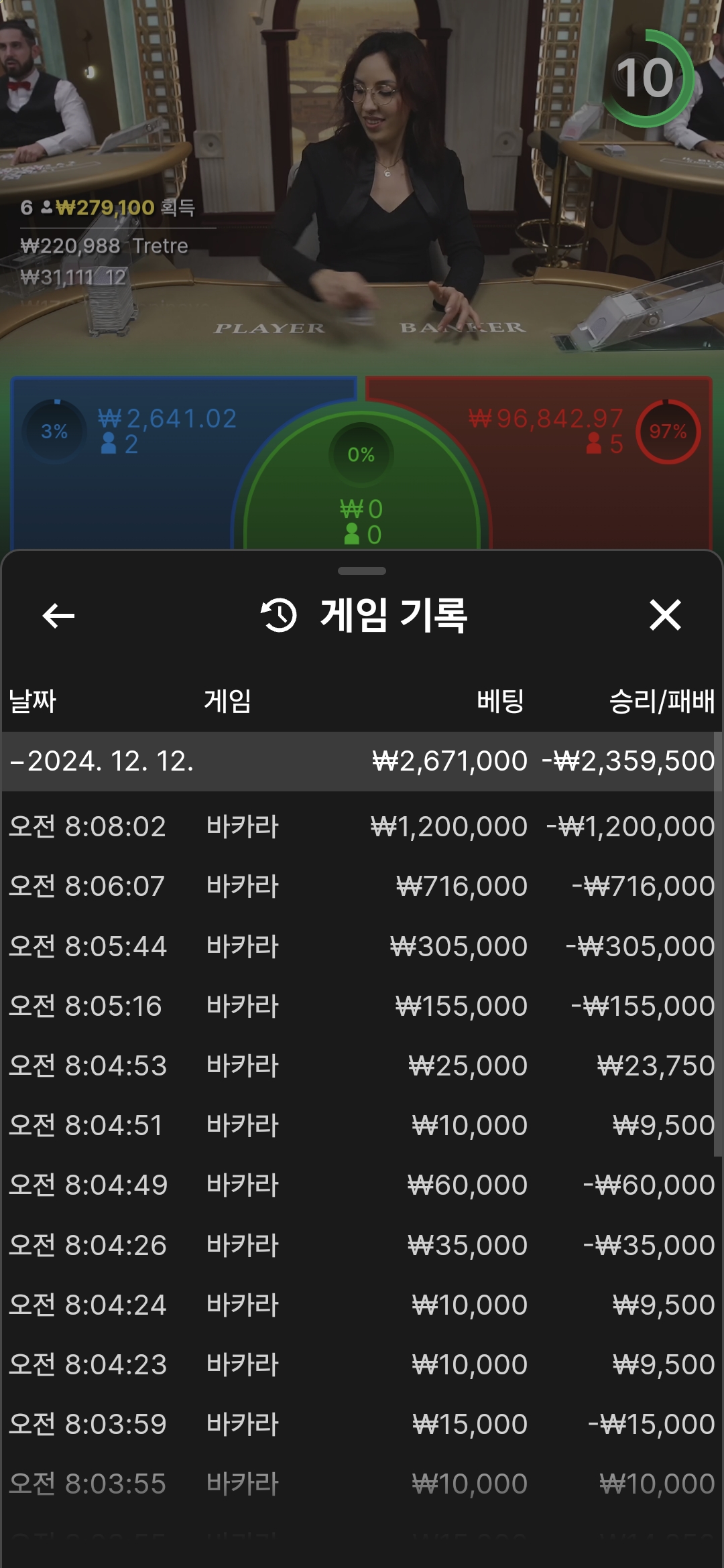Open the 오전 8:03:59 바카라 record
The width and height of the screenshot is (724, 1568).
pos(362,1424)
